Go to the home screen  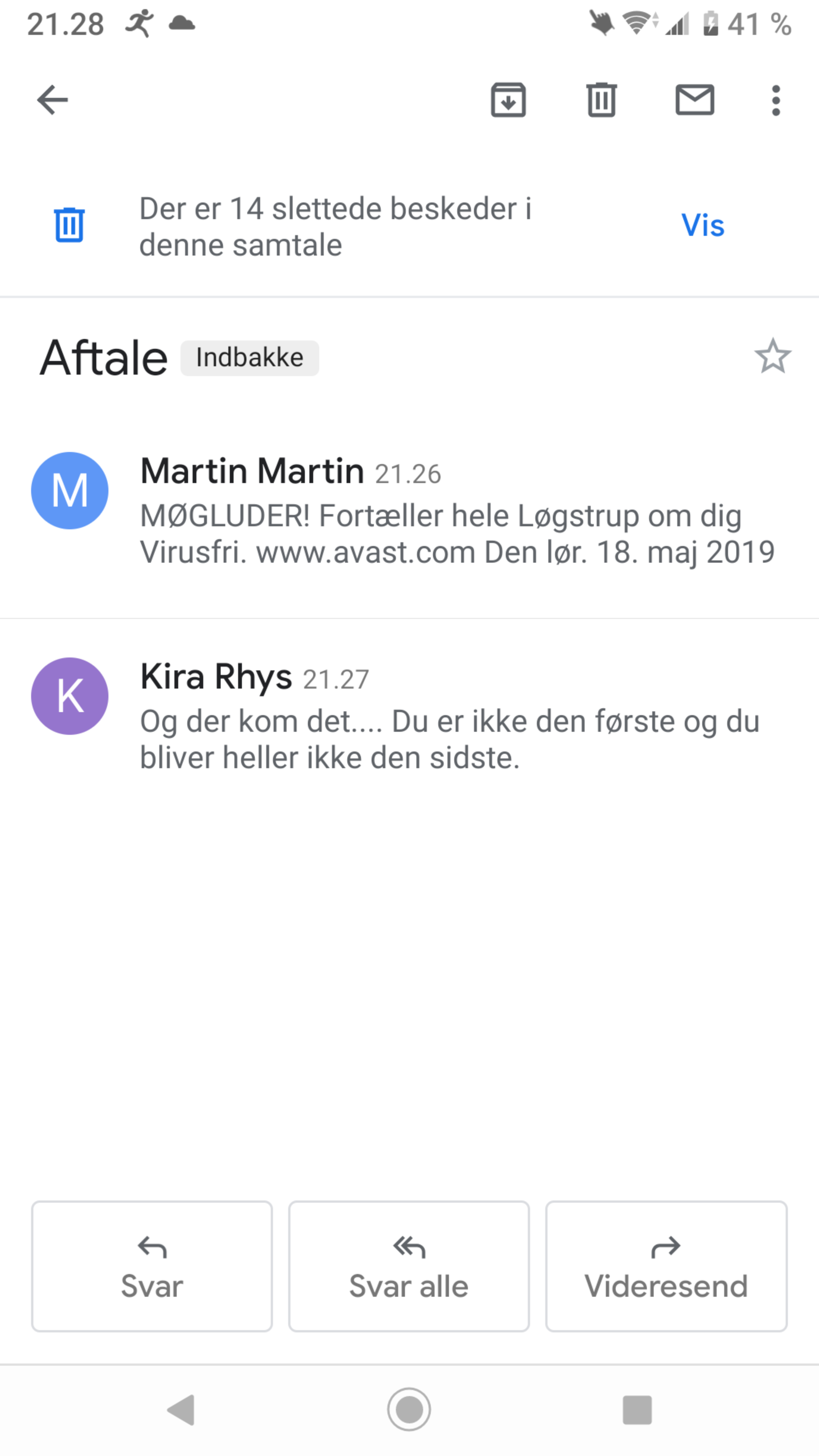coord(409,1410)
